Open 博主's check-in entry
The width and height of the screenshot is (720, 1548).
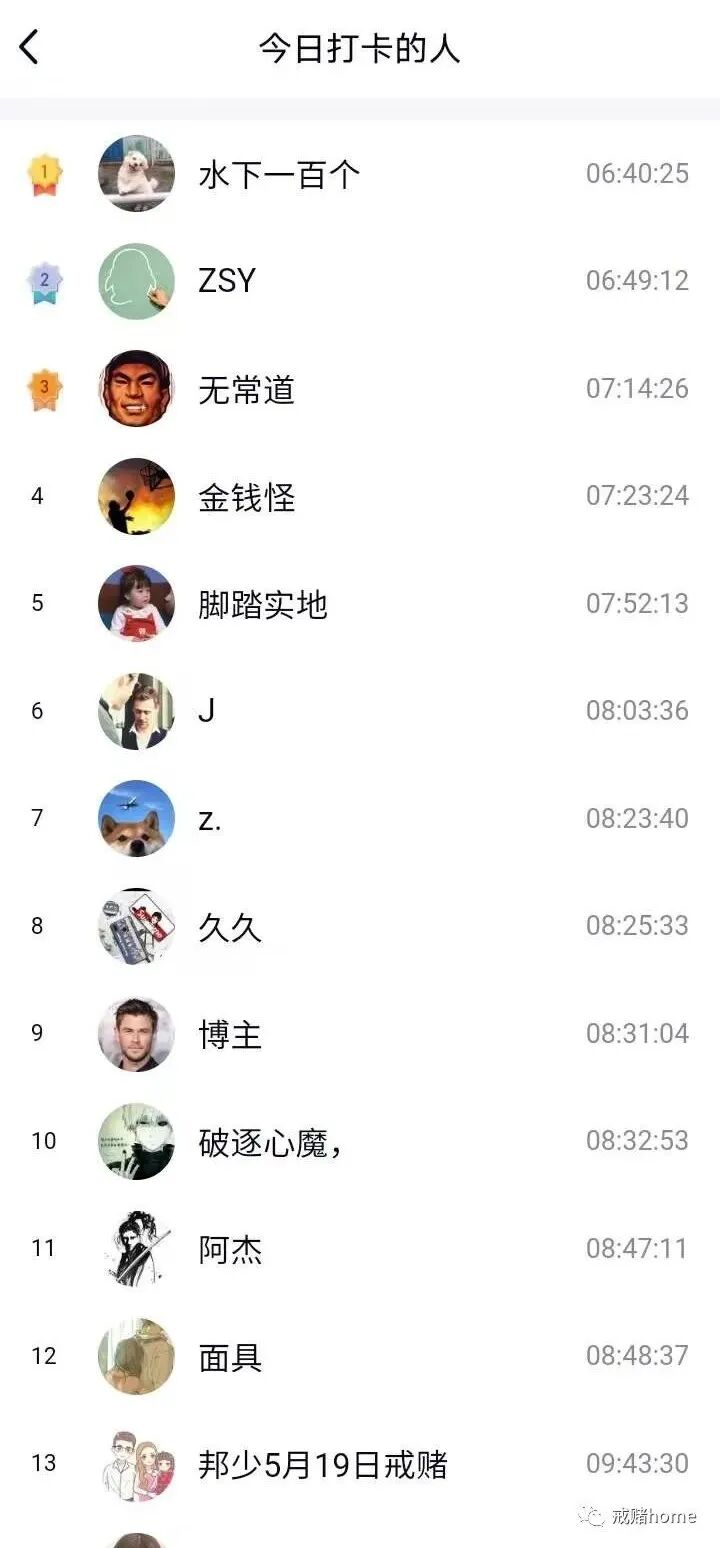click(230, 1034)
